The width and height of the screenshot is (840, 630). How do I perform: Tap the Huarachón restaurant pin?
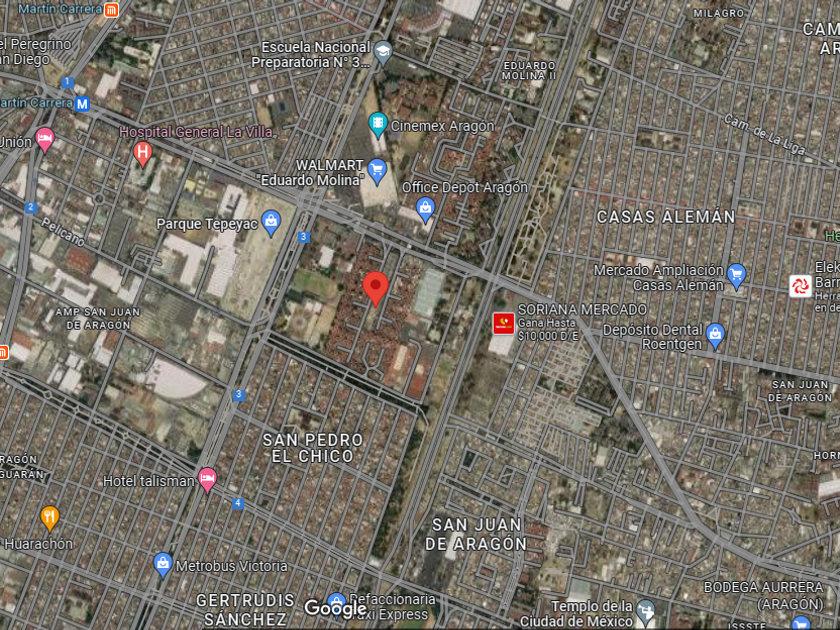[50, 519]
